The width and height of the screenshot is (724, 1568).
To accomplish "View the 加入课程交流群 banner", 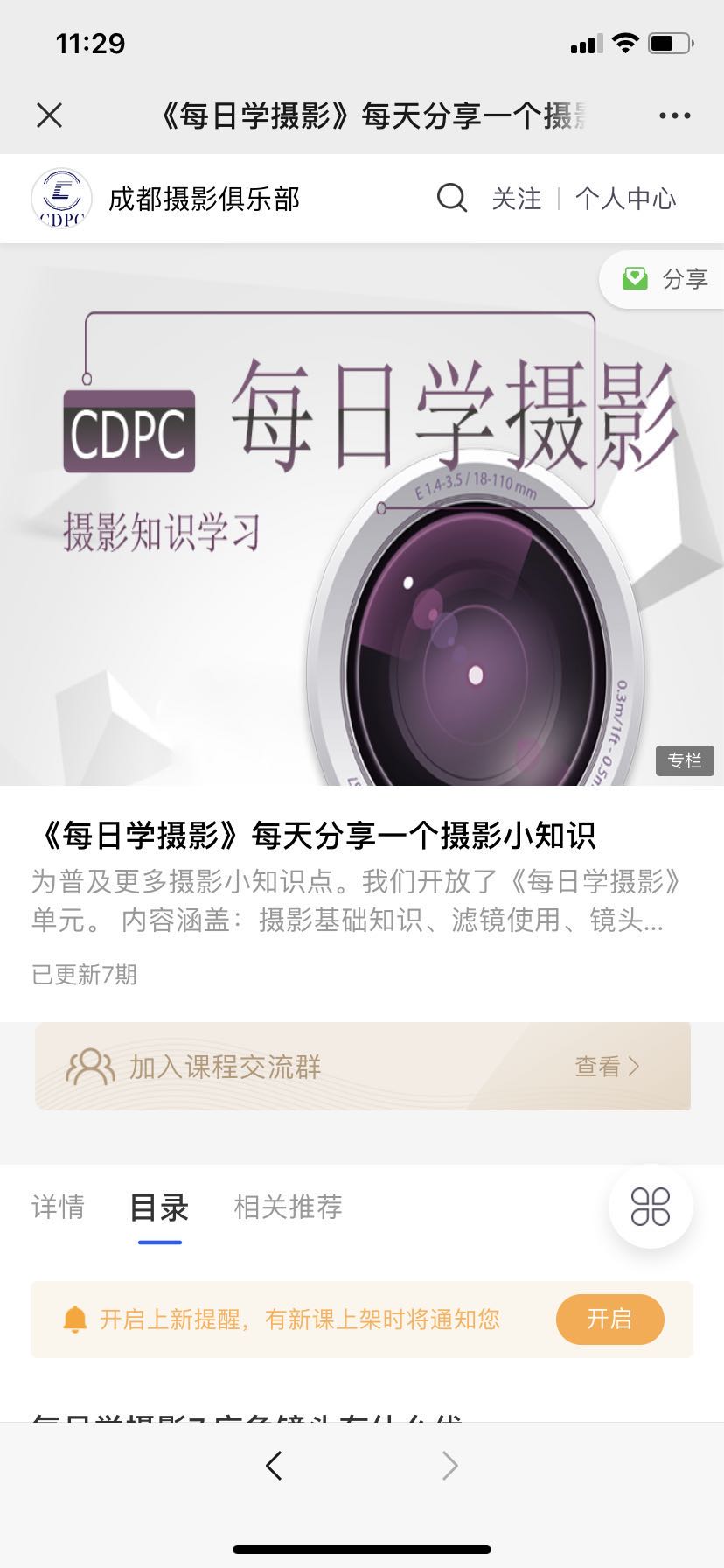I will (362, 1066).
